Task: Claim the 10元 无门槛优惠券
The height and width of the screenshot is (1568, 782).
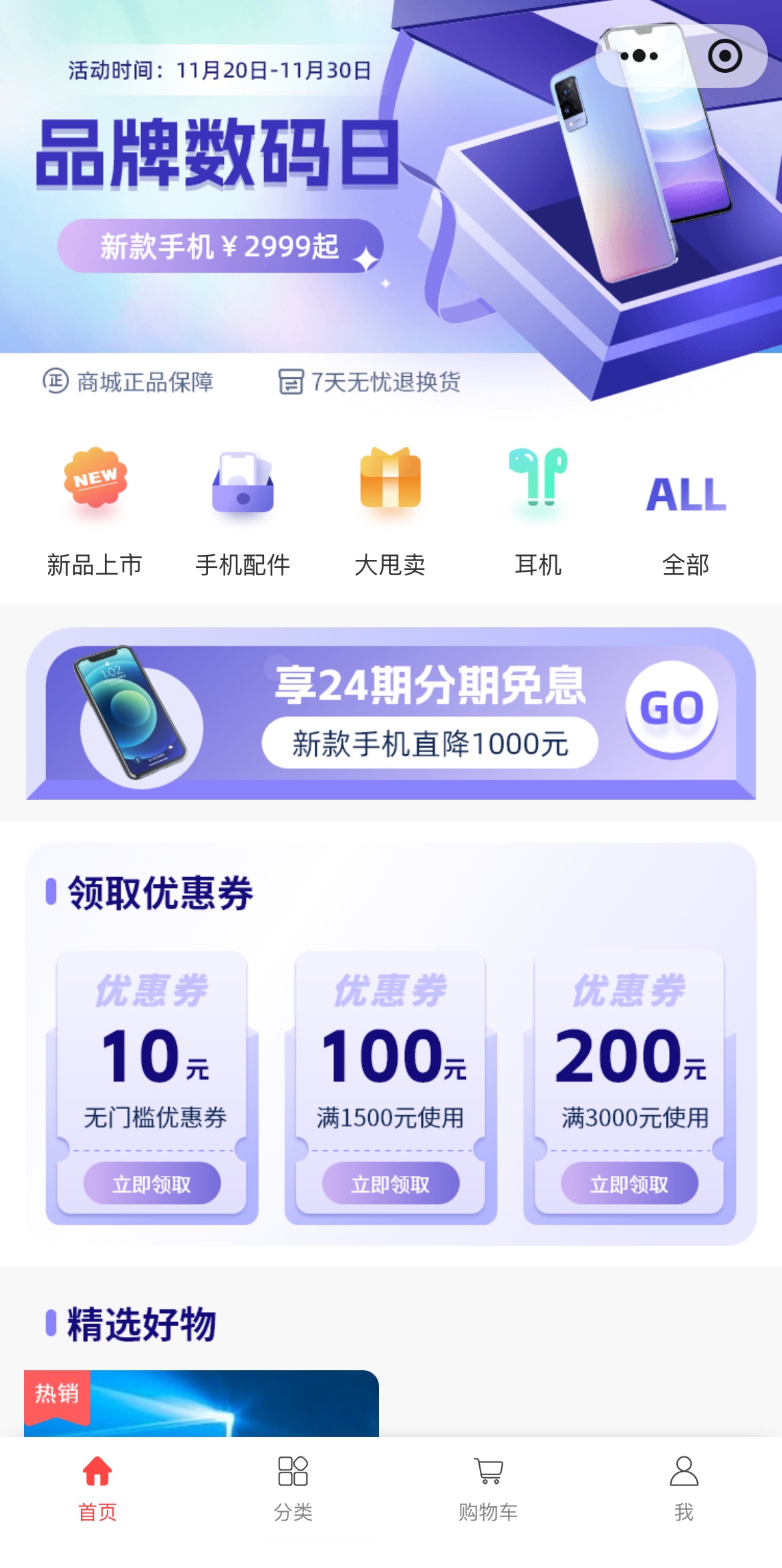Action: [152, 1184]
